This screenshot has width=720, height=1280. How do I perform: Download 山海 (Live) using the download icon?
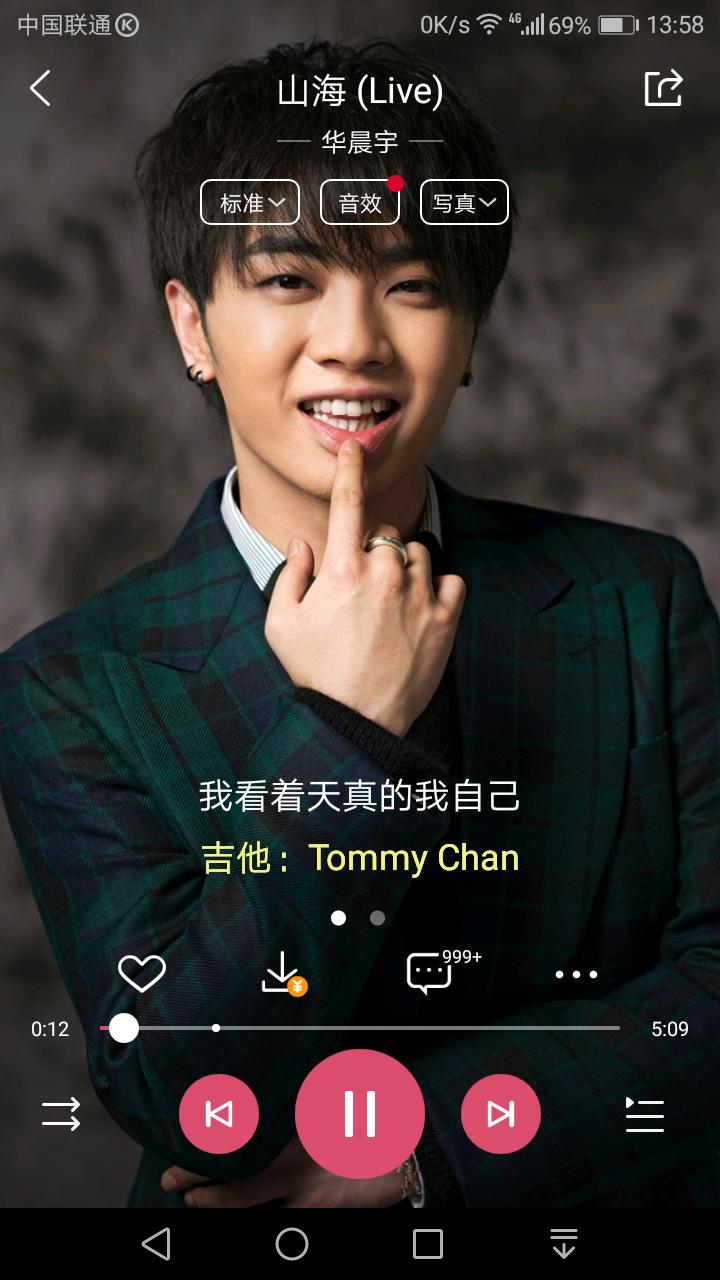tap(283, 971)
